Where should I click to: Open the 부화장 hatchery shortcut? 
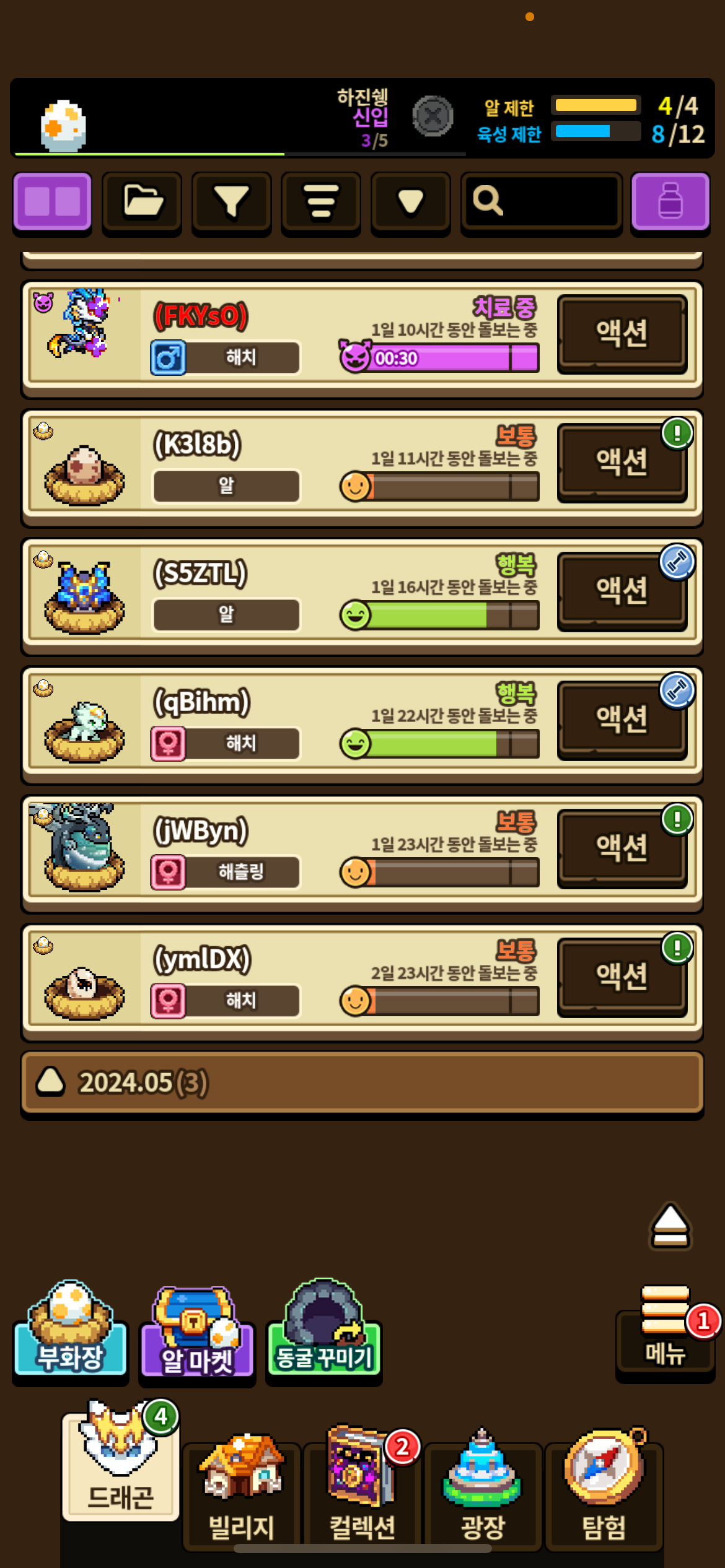point(70,1330)
